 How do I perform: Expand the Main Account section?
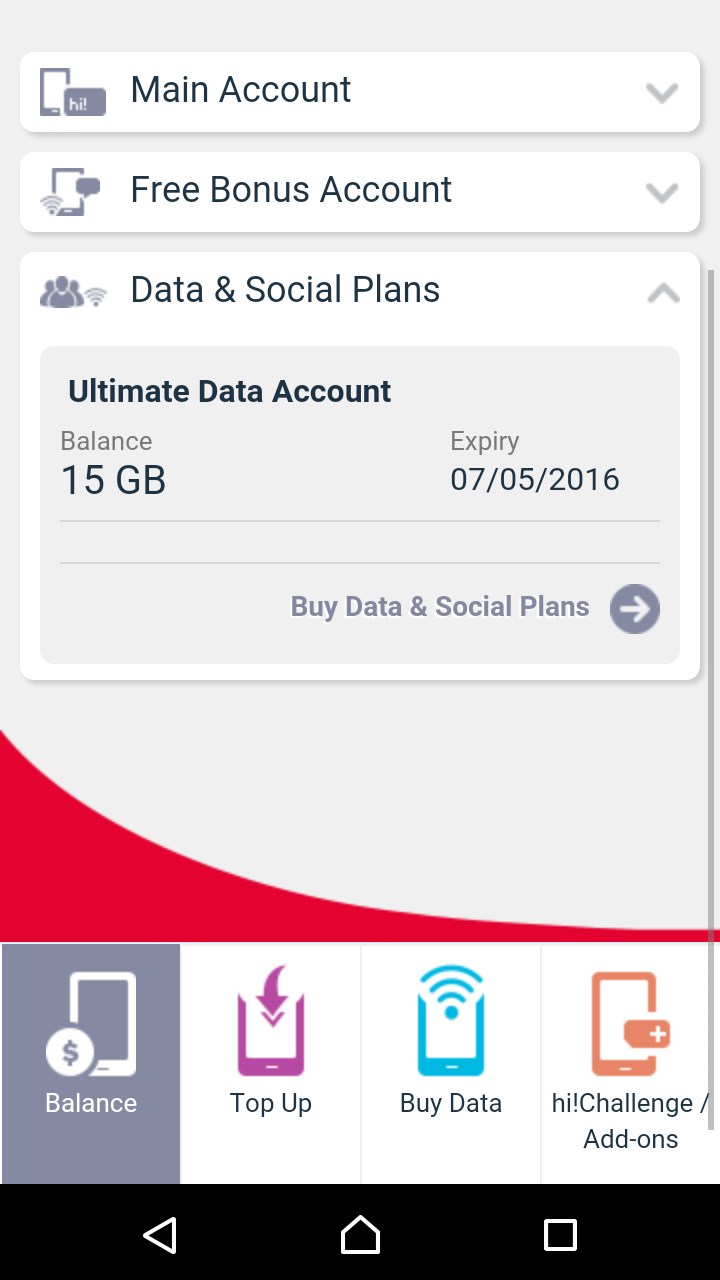pyautogui.click(x=360, y=92)
